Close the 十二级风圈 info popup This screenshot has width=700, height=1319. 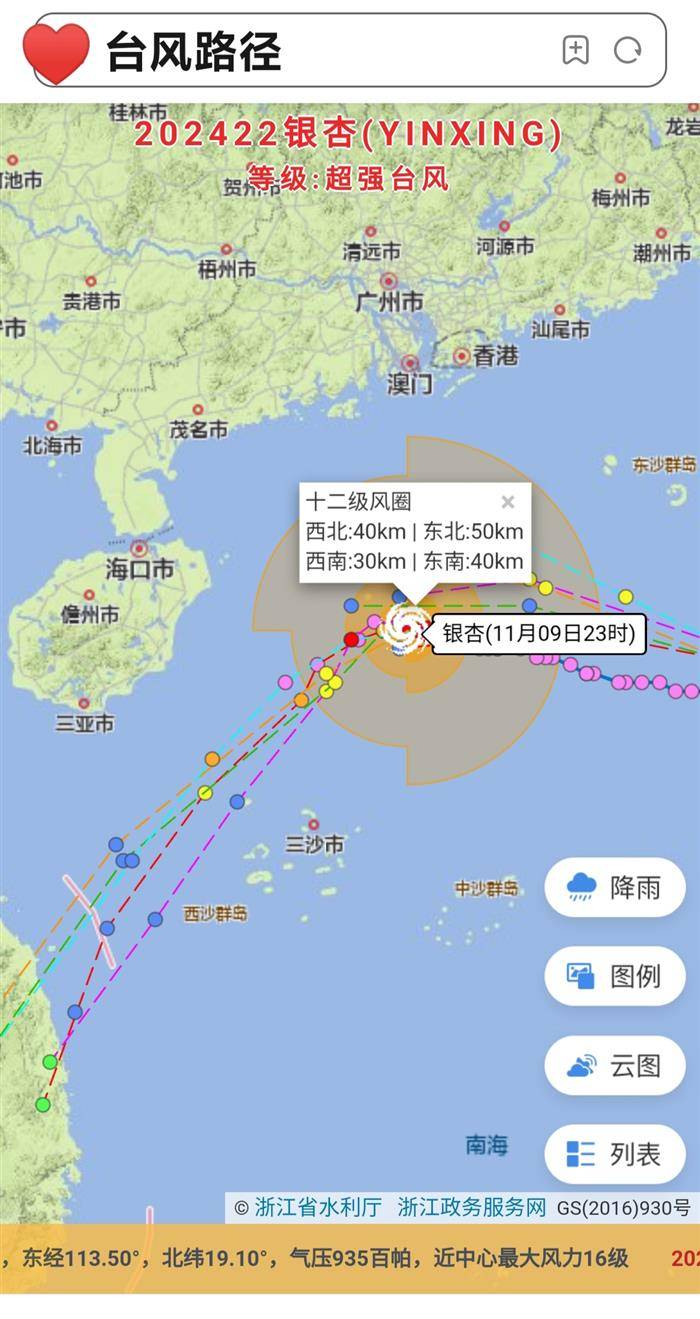[508, 502]
